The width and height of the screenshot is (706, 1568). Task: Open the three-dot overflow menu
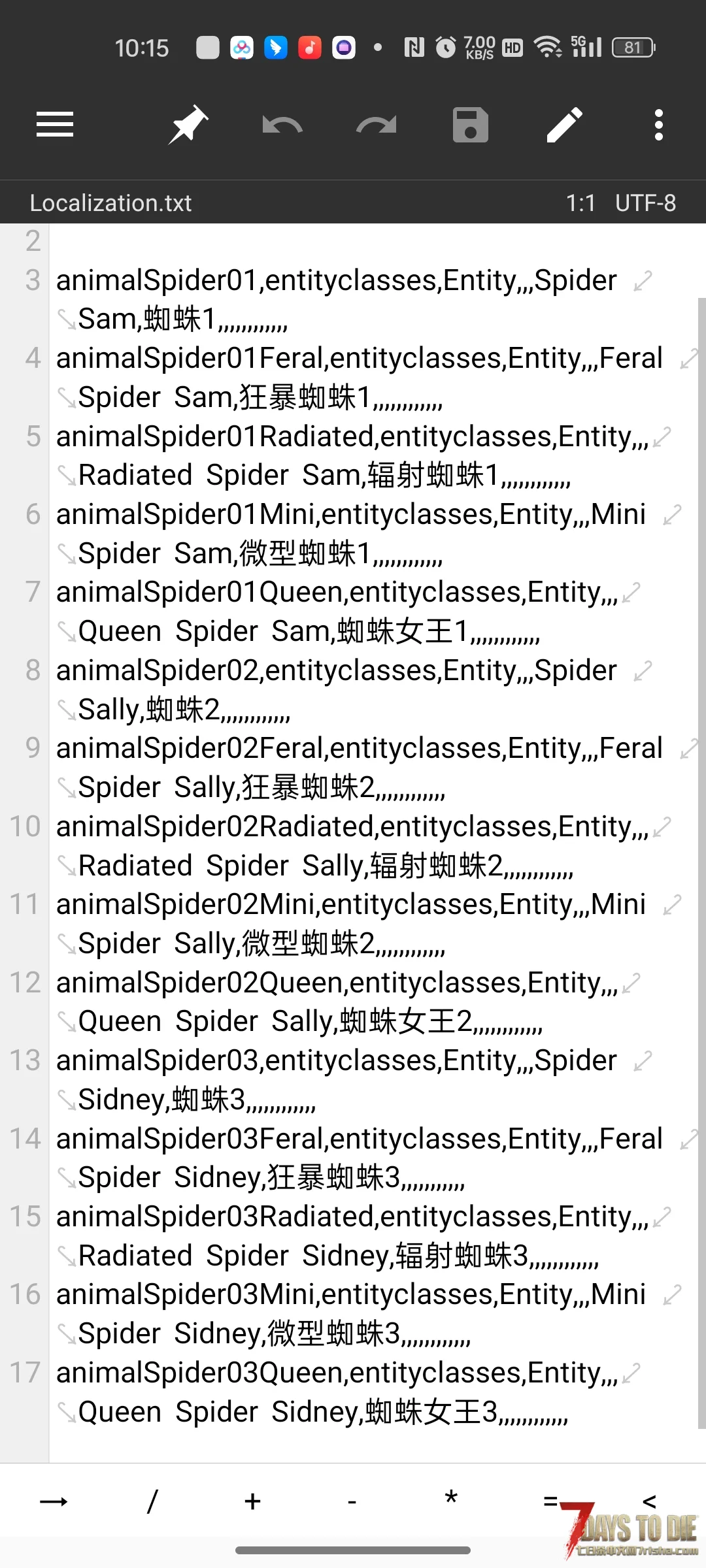point(658,124)
